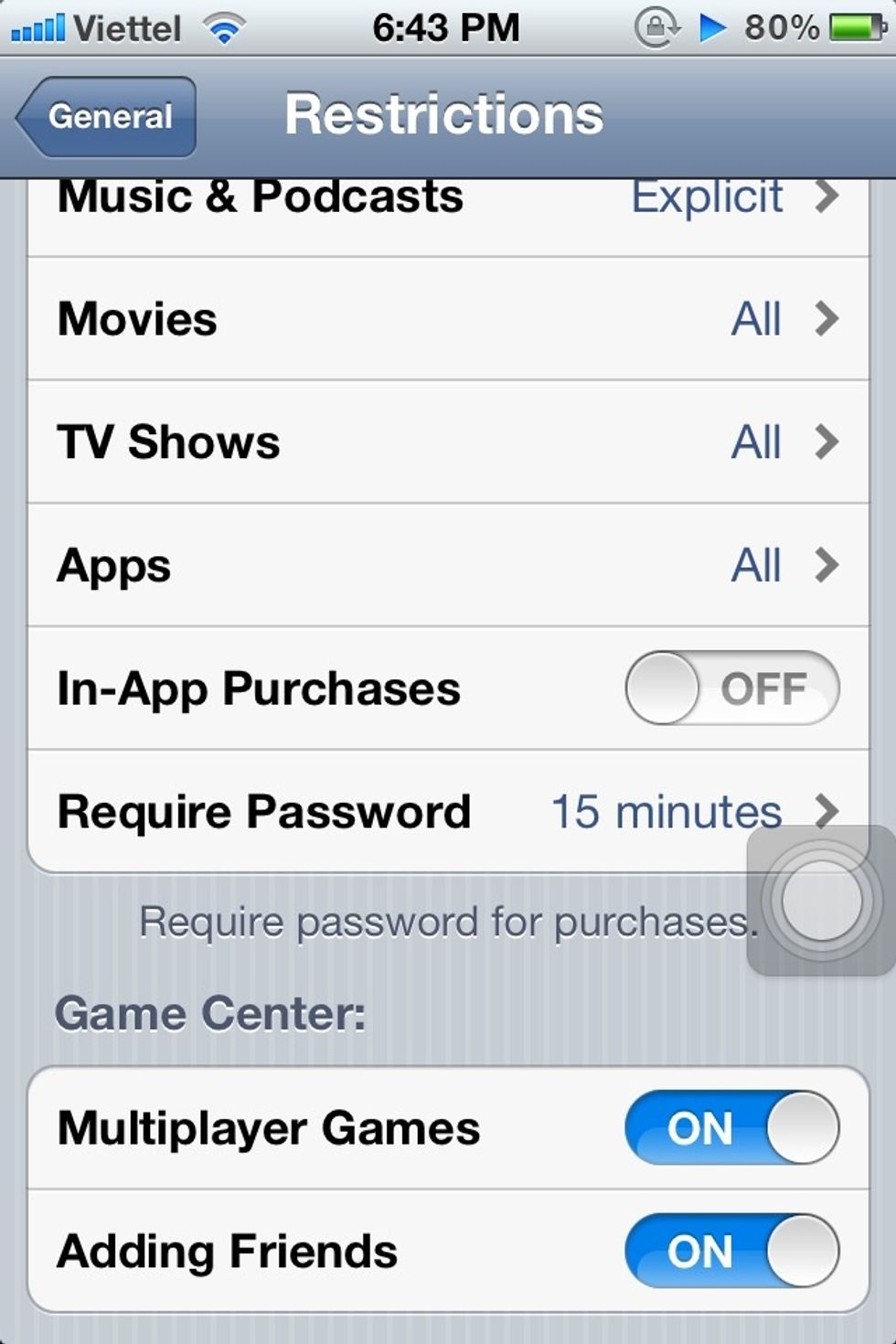The height and width of the screenshot is (1344, 896).
Task: Open the Apps rating restriction
Action: pyautogui.click(x=448, y=566)
